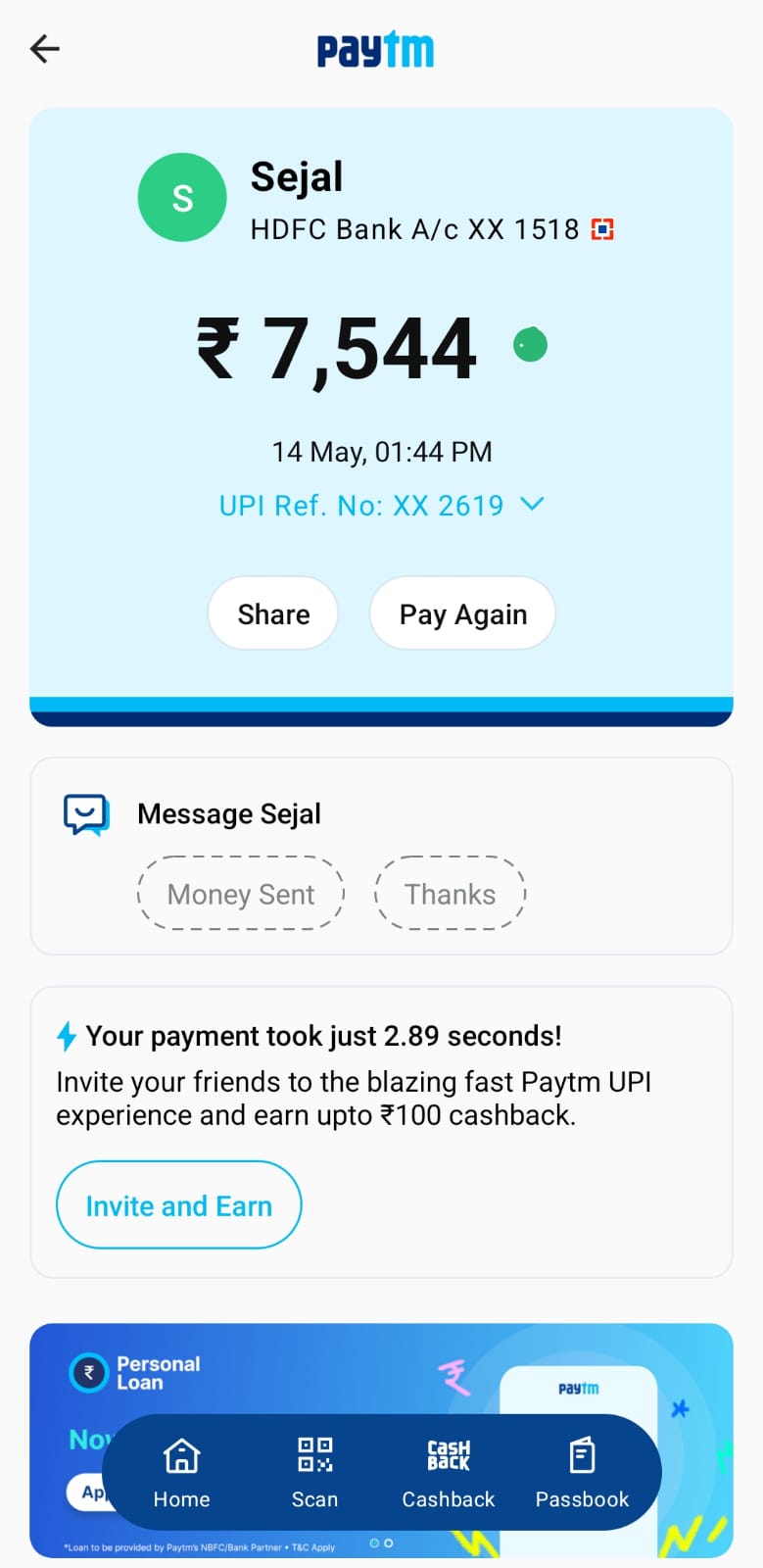
Task: Open the Cashback tab
Action: click(x=449, y=1472)
